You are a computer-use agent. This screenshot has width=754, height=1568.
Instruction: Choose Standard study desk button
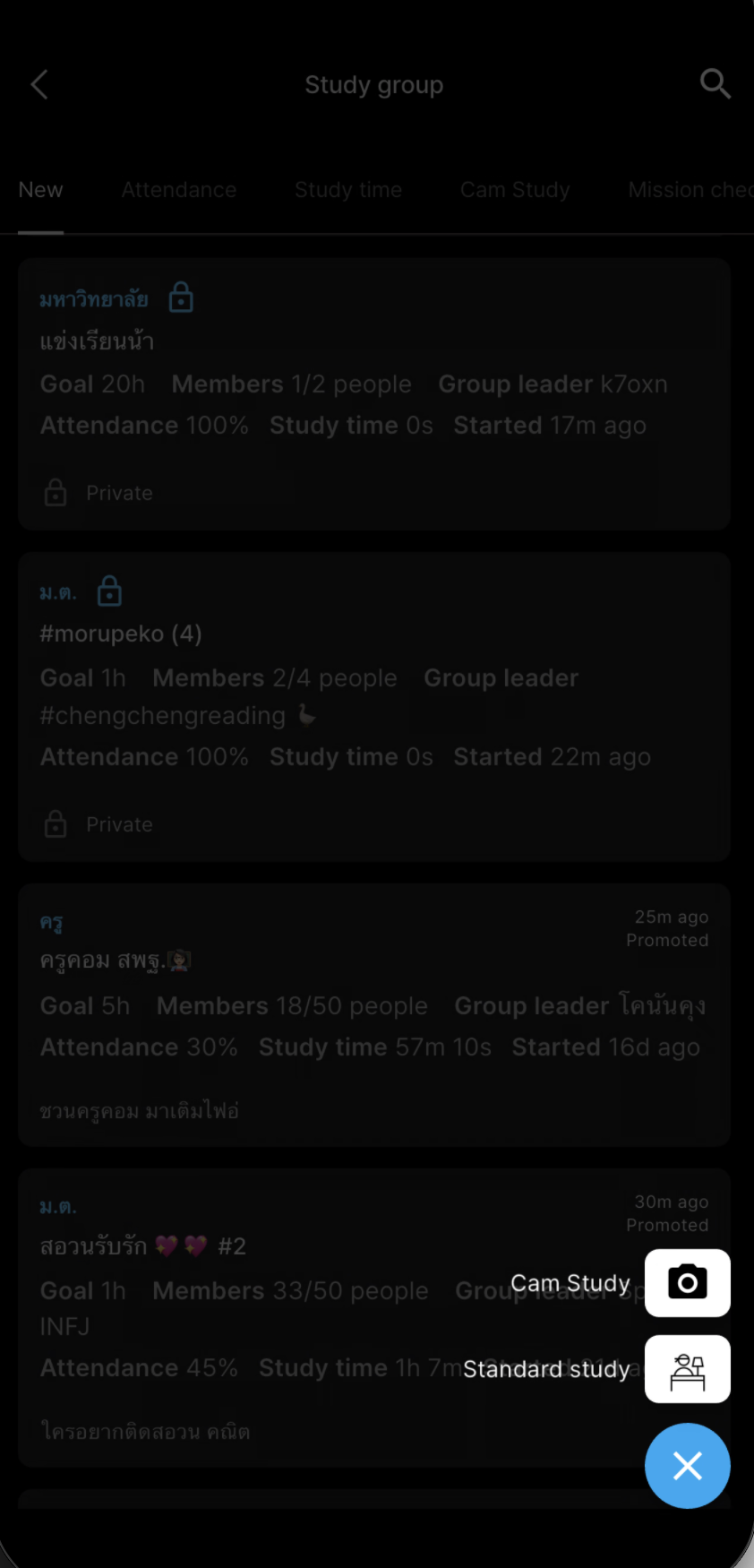[688, 1369]
